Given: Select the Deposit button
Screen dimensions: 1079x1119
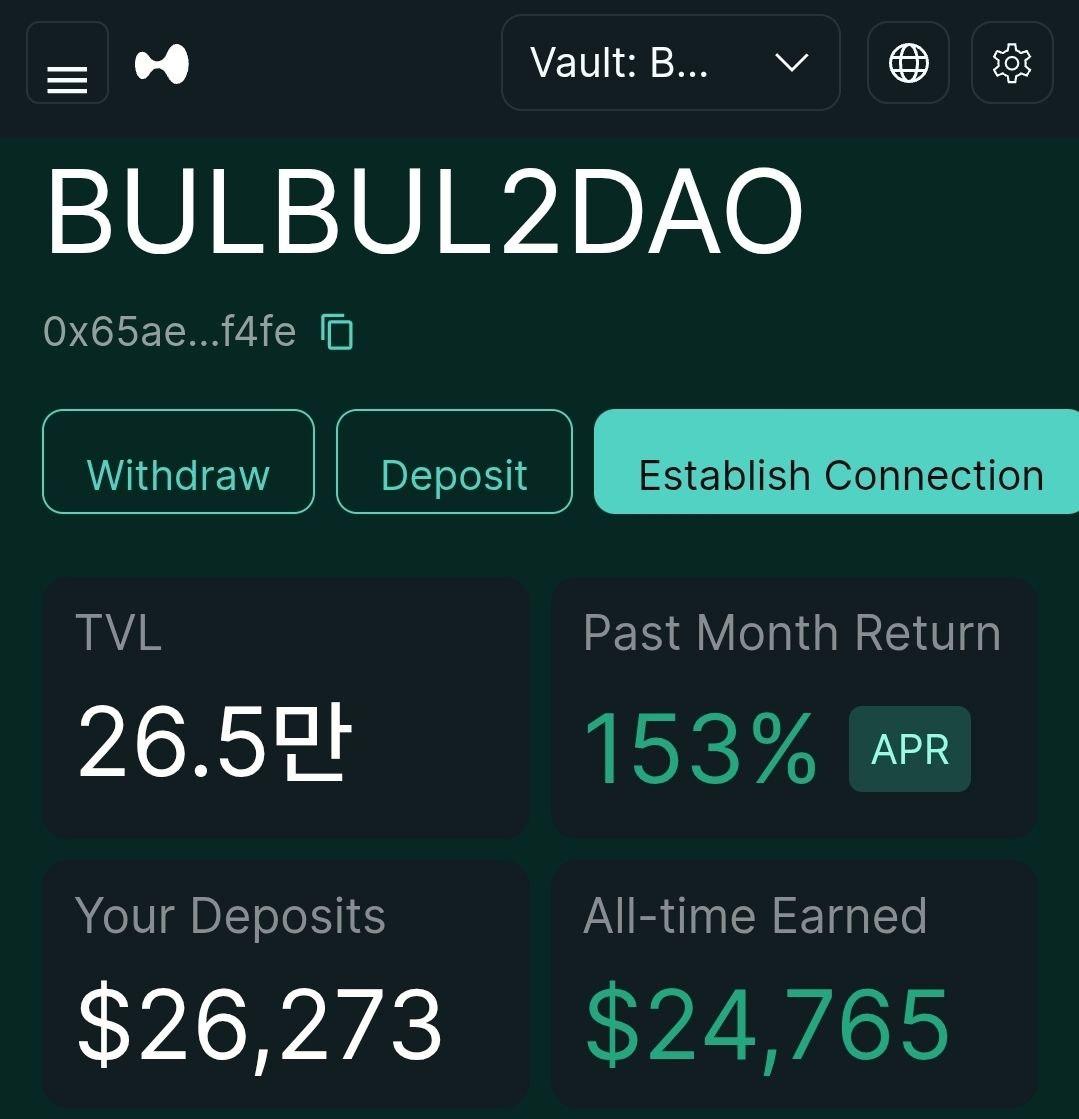Looking at the screenshot, I should click(454, 462).
